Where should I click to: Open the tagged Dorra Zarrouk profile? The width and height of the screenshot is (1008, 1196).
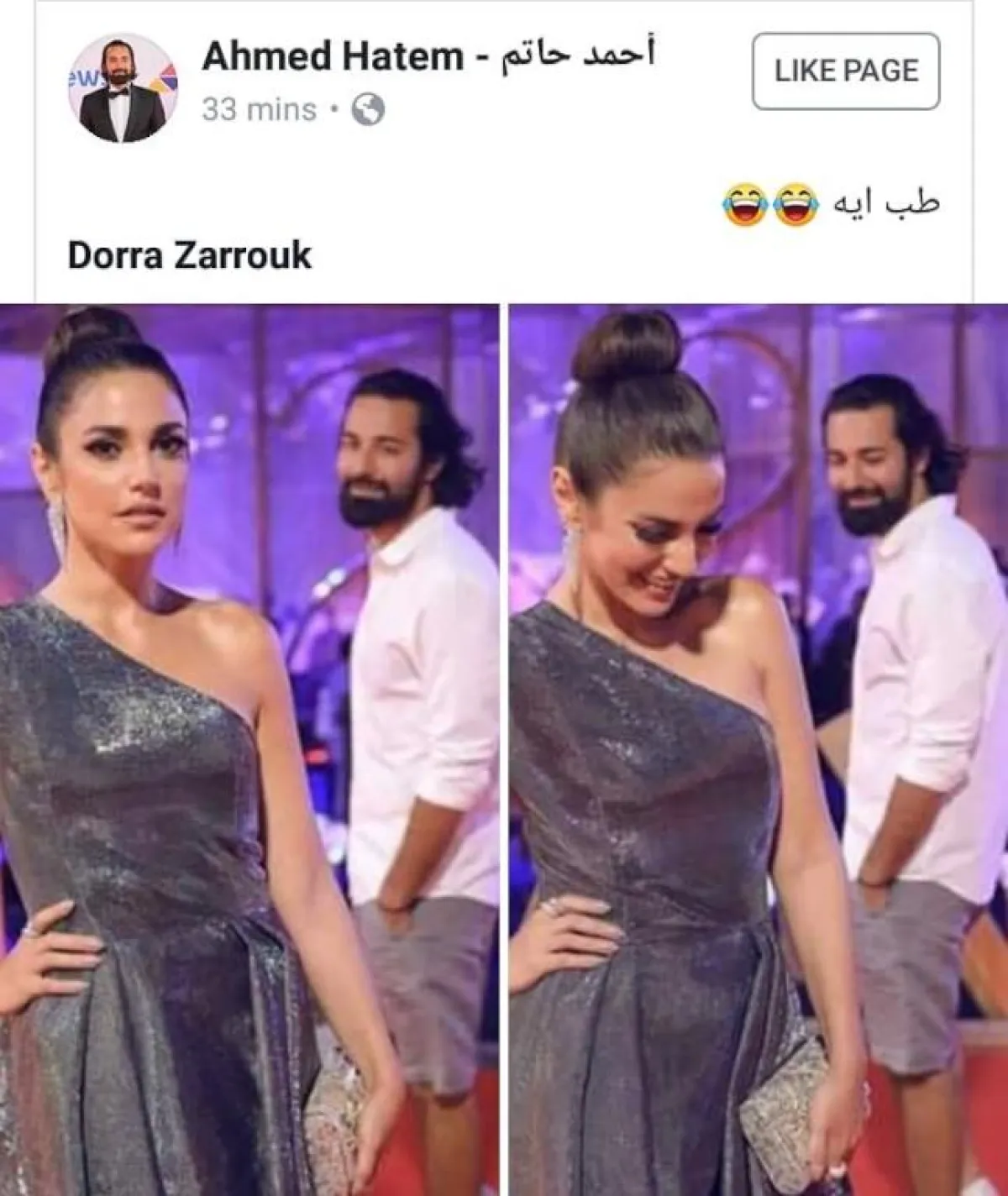tap(189, 255)
